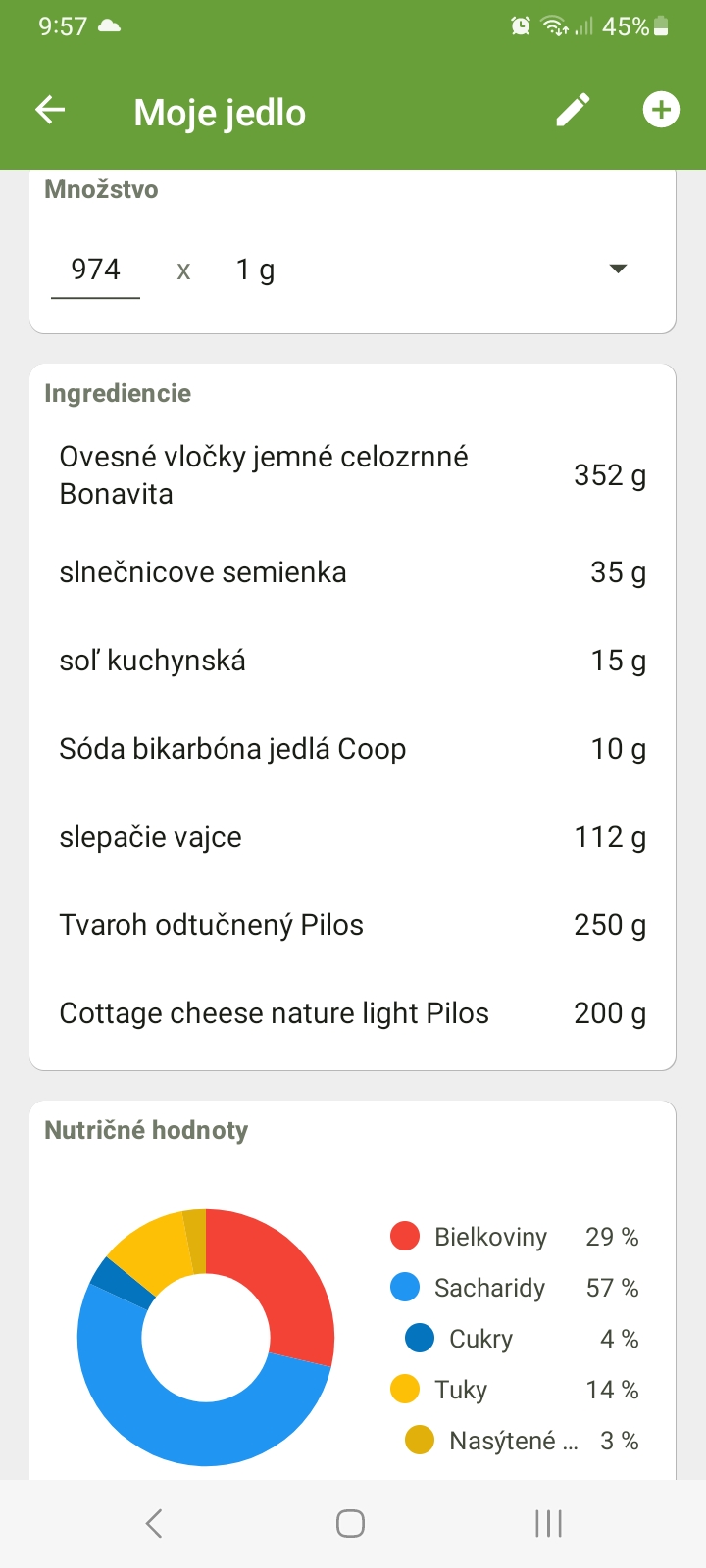Open the slnečnicove semienka ingredient

click(352, 572)
